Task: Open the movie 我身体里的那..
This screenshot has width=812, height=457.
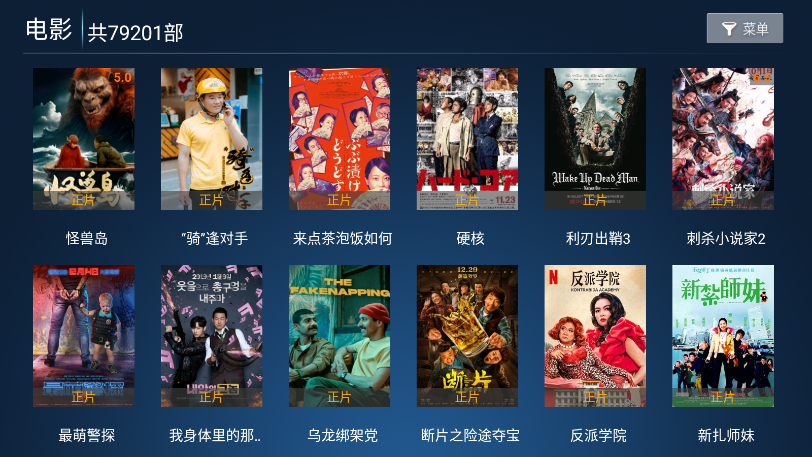Action: tap(212, 336)
